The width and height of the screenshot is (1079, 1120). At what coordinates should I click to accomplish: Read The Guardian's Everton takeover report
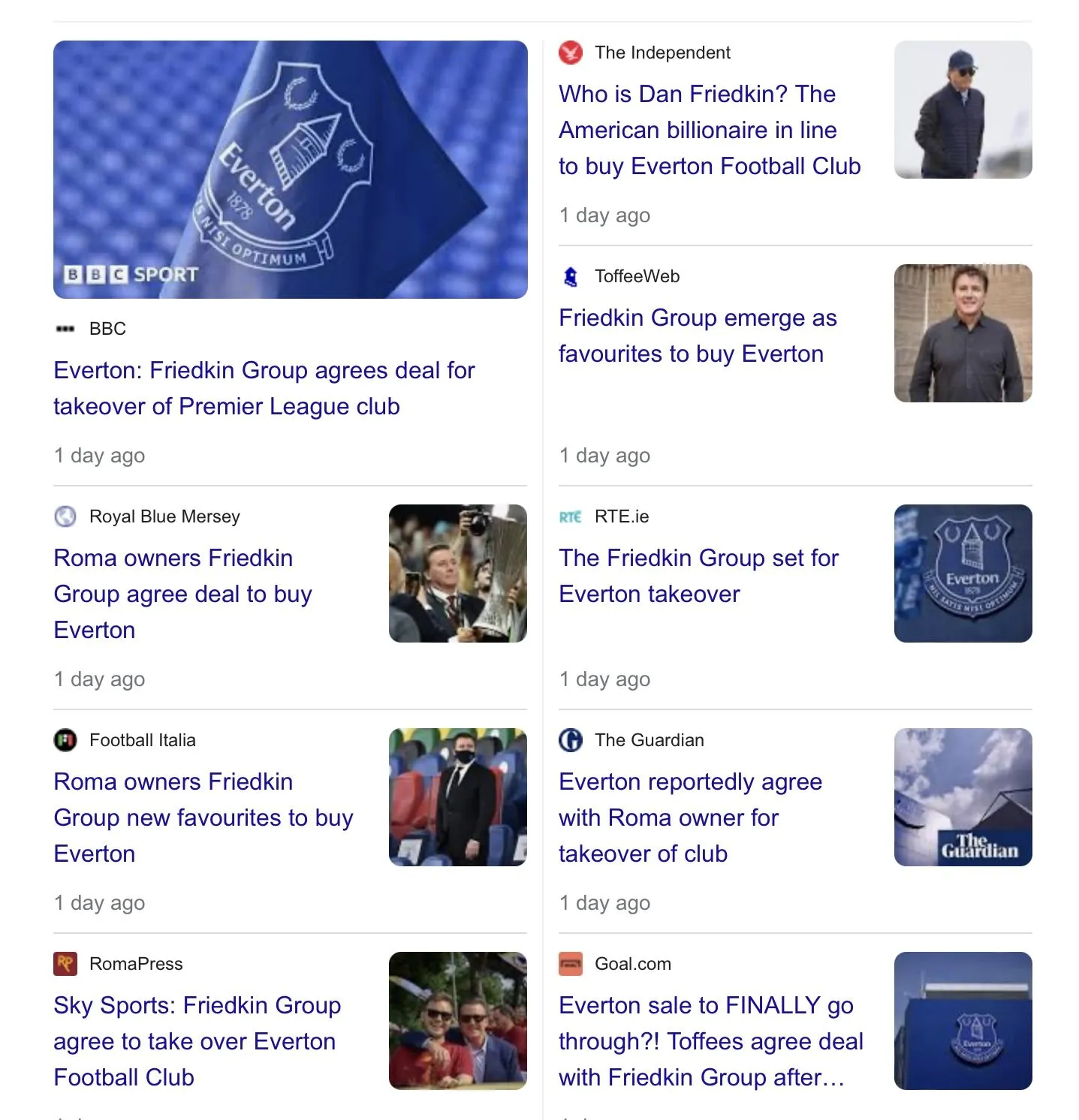click(x=690, y=817)
